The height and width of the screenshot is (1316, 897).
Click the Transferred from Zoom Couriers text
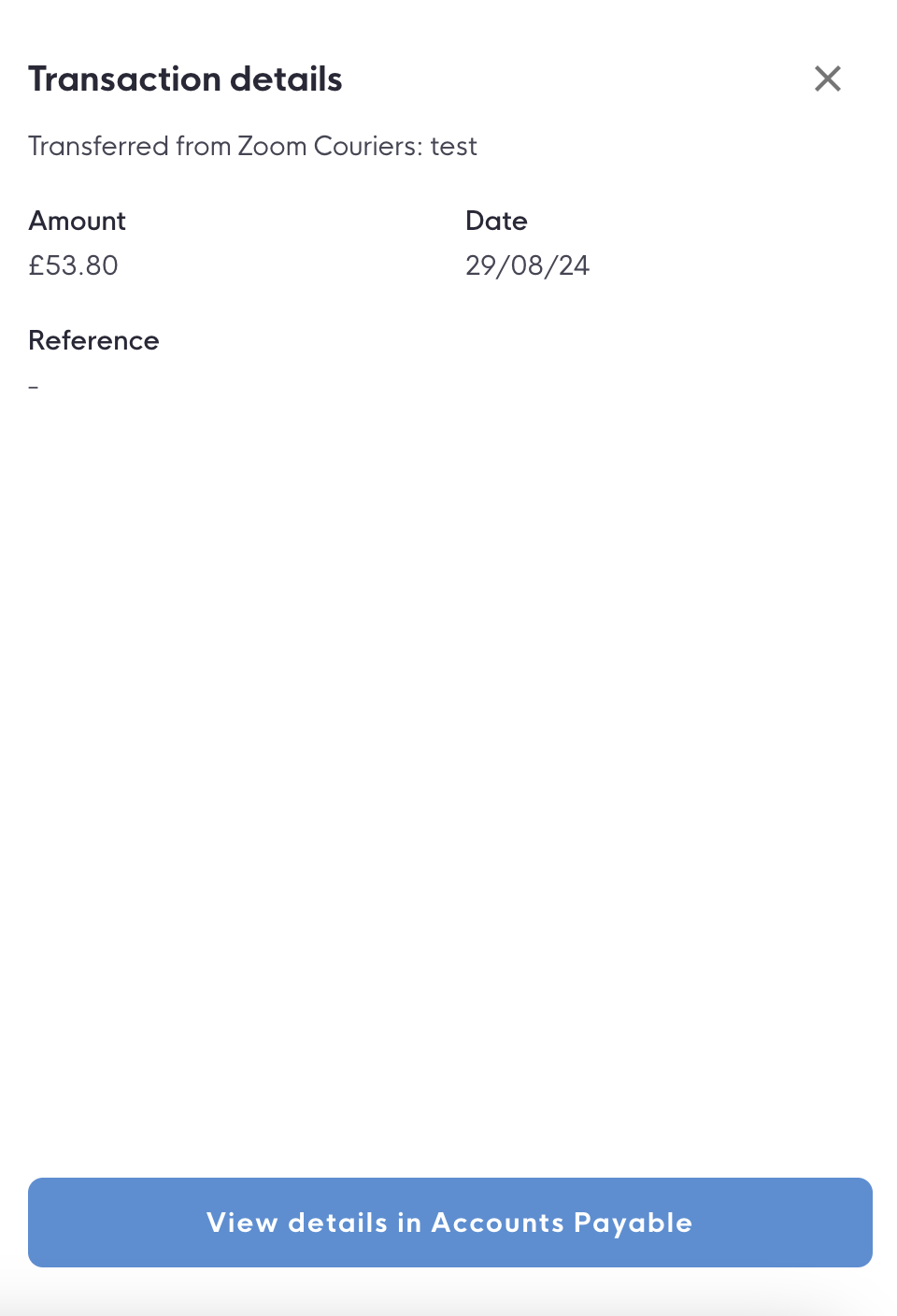tap(252, 146)
